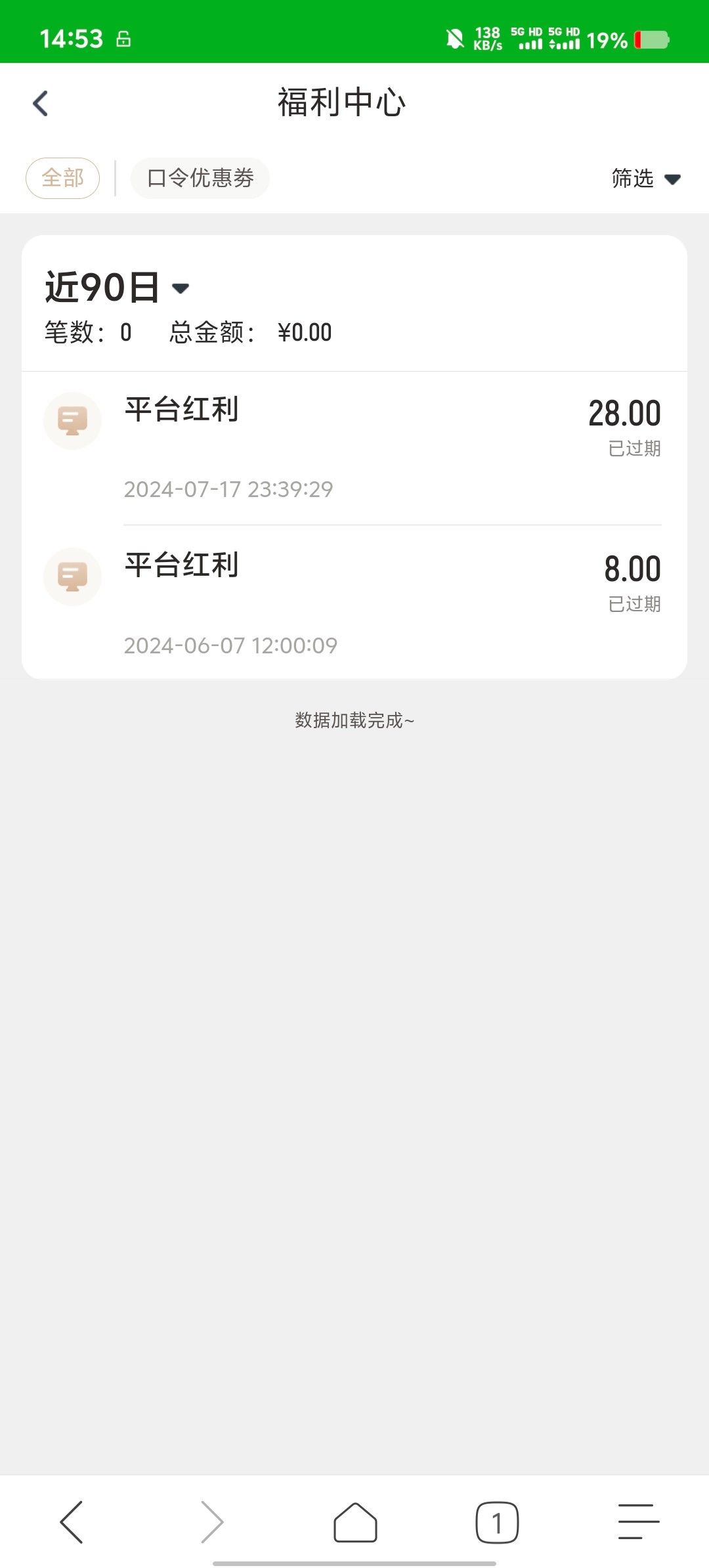Open the 28.00 平台红利 record
The height and width of the screenshot is (1568, 709).
354,448
